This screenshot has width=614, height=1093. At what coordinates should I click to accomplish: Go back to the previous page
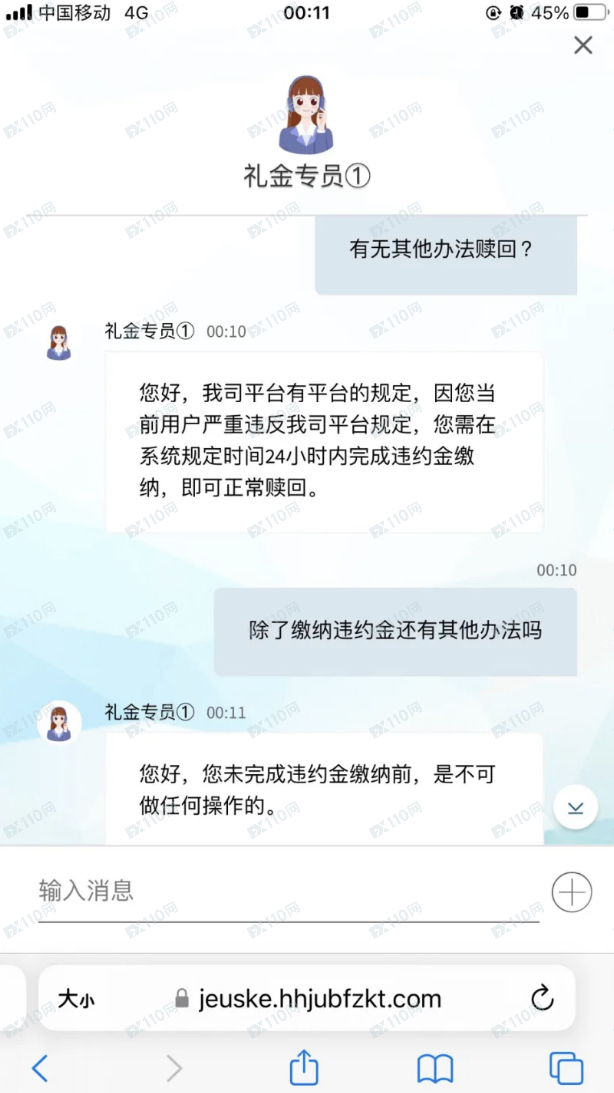(x=40, y=1068)
